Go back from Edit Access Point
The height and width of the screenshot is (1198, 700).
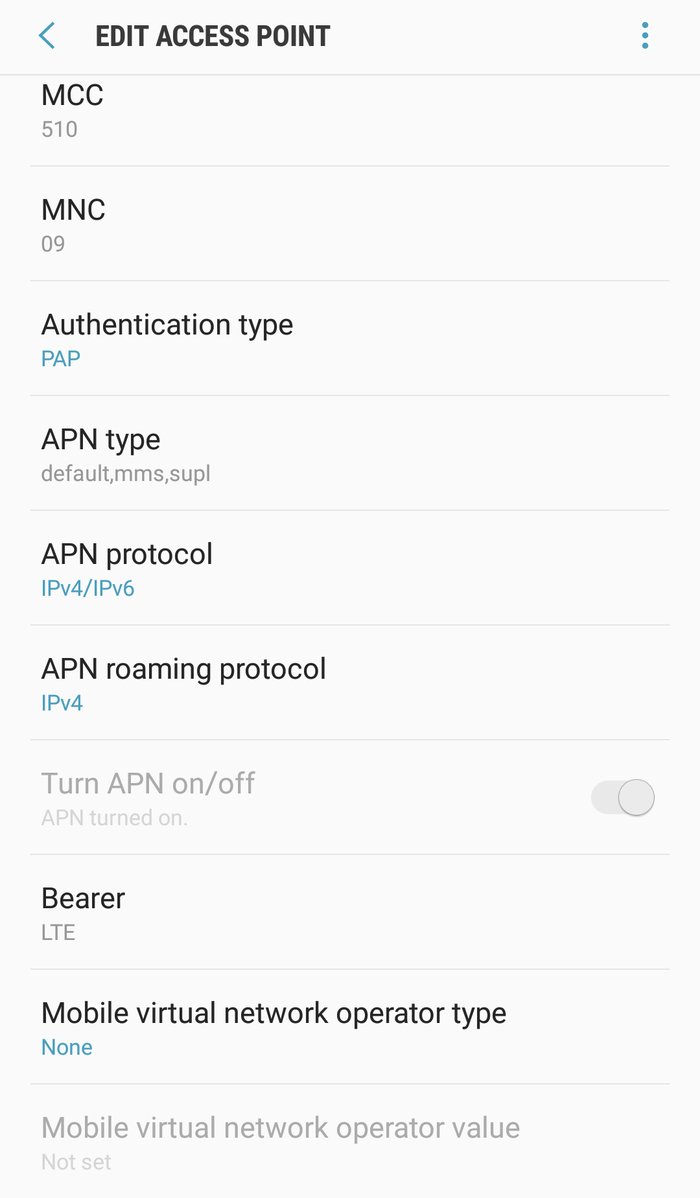click(47, 36)
